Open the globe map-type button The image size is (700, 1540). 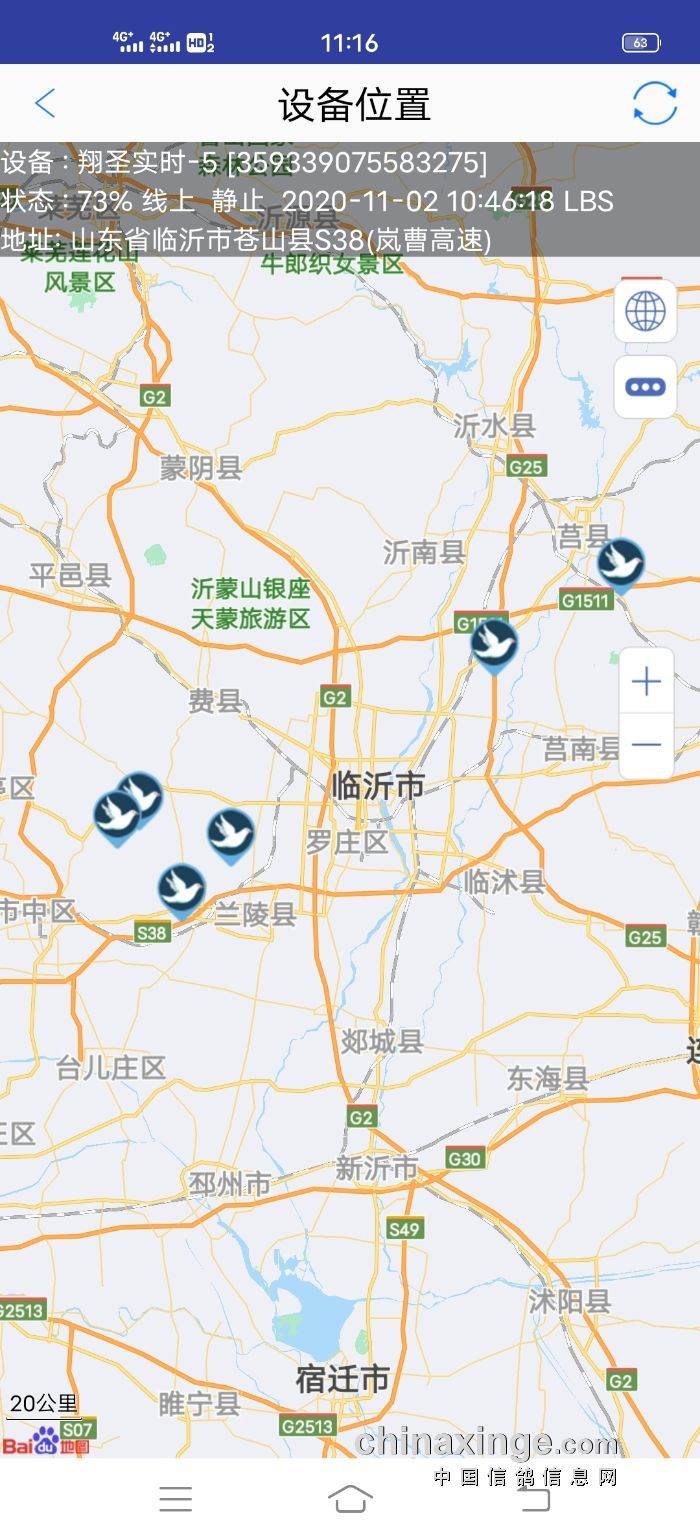click(x=645, y=312)
